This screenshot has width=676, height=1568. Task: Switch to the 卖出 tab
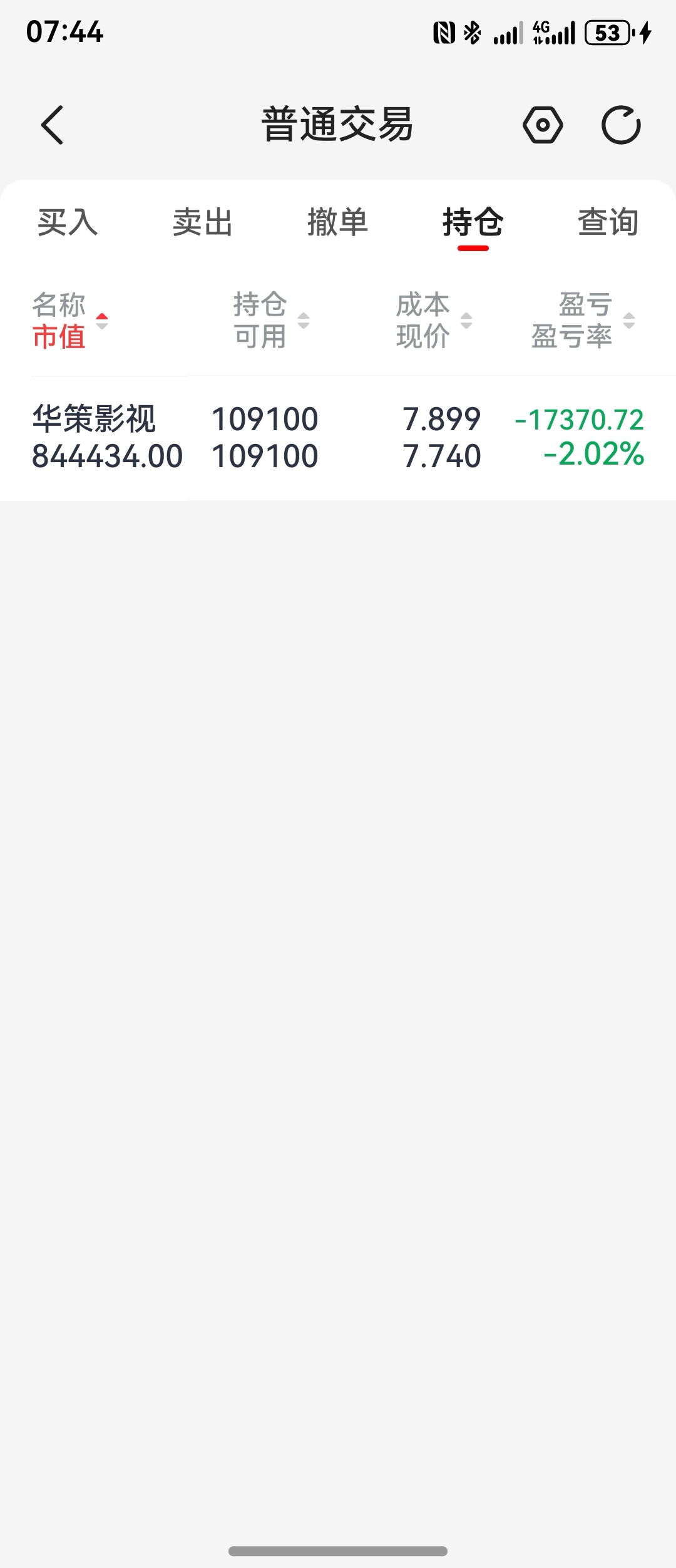[x=203, y=222]
